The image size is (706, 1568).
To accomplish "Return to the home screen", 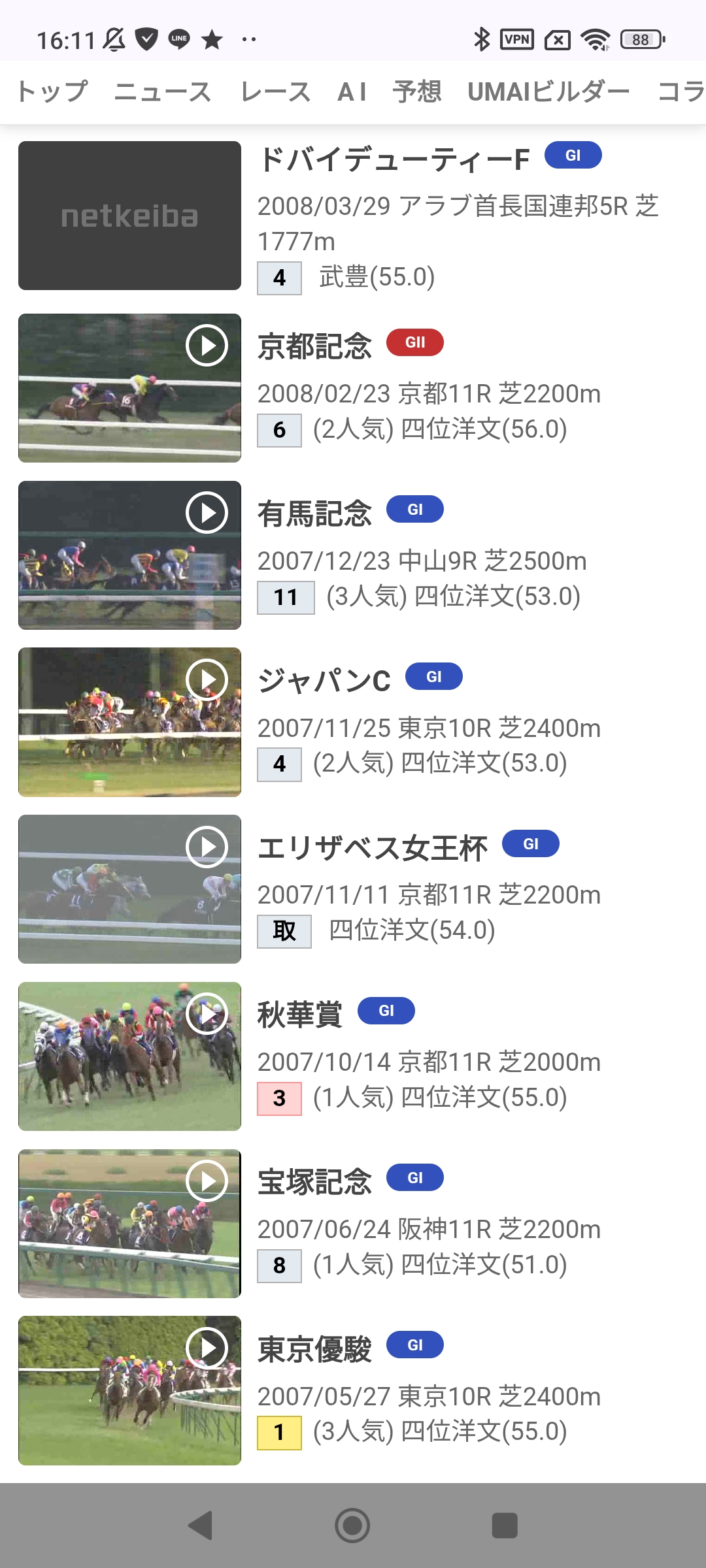I will [x=352, y=1526].
